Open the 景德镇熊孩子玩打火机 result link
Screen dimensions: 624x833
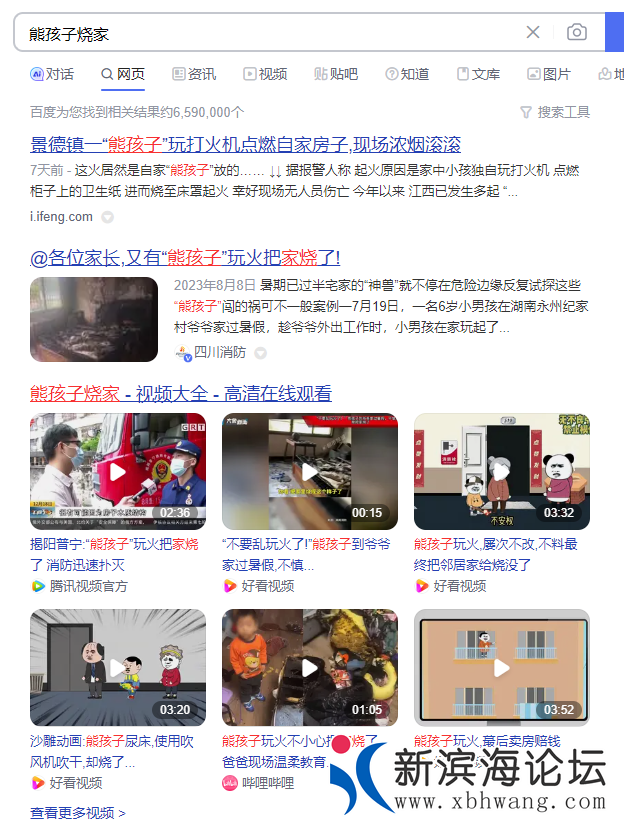pos(245,144)
